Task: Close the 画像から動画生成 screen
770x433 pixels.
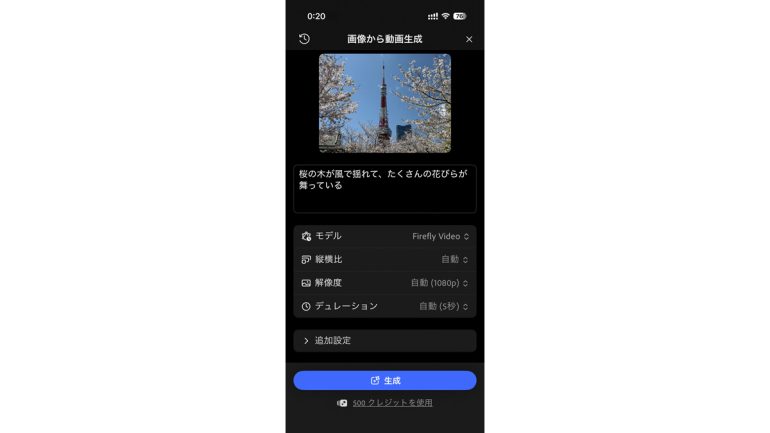Action: point(469,39)
